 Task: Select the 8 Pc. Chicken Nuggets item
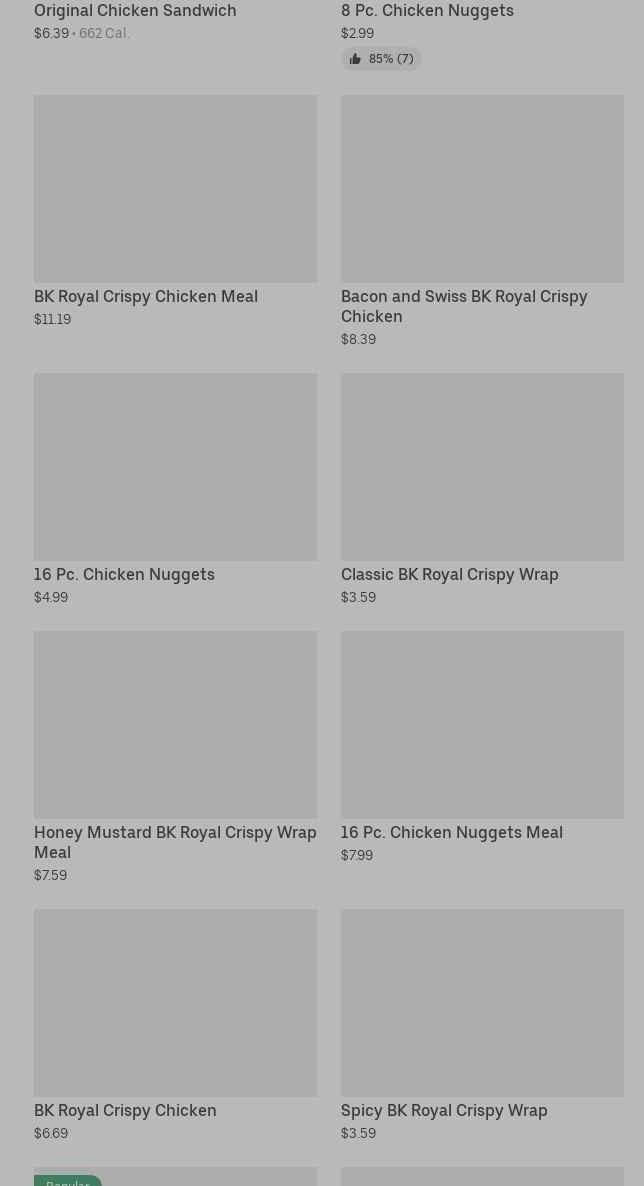coord(427,11)
